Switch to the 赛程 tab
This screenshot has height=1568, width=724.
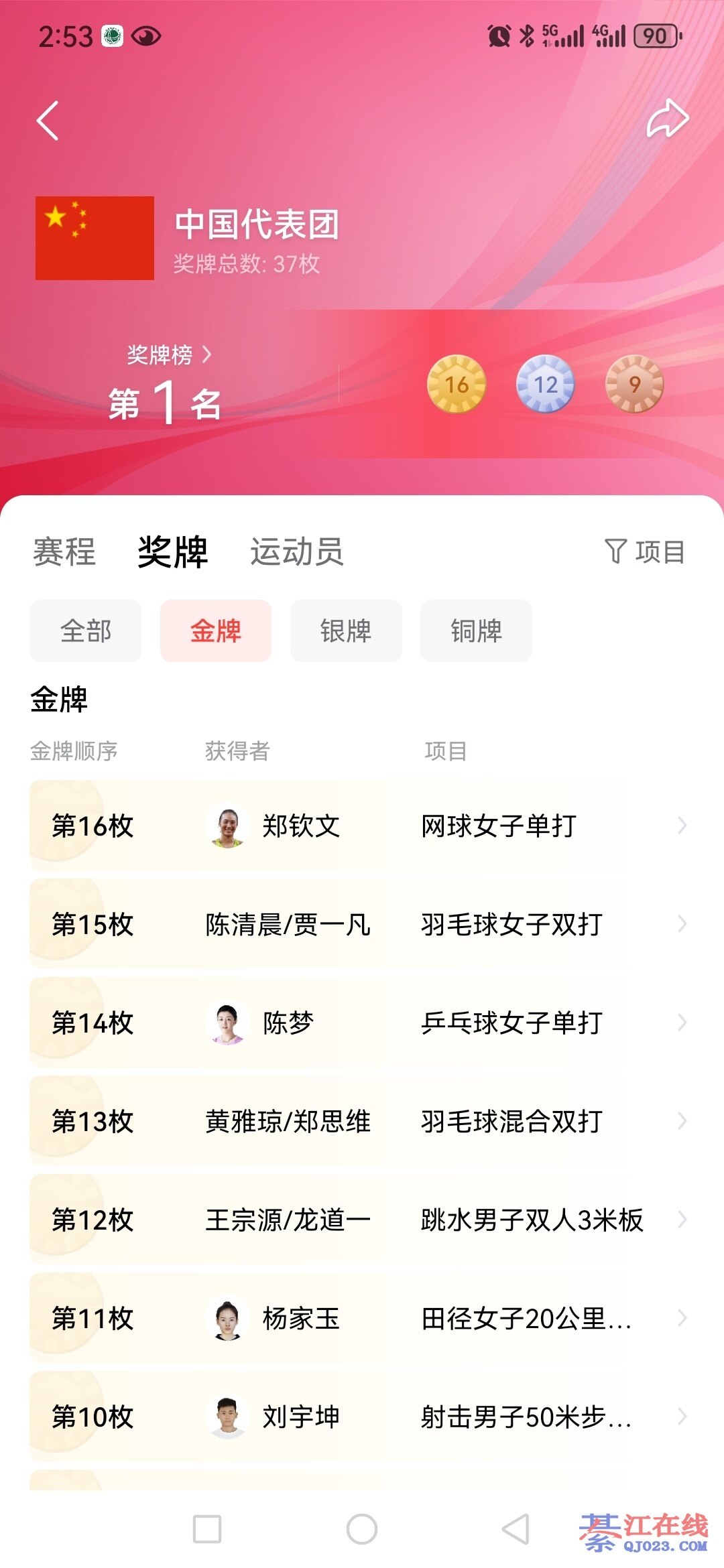64,552
